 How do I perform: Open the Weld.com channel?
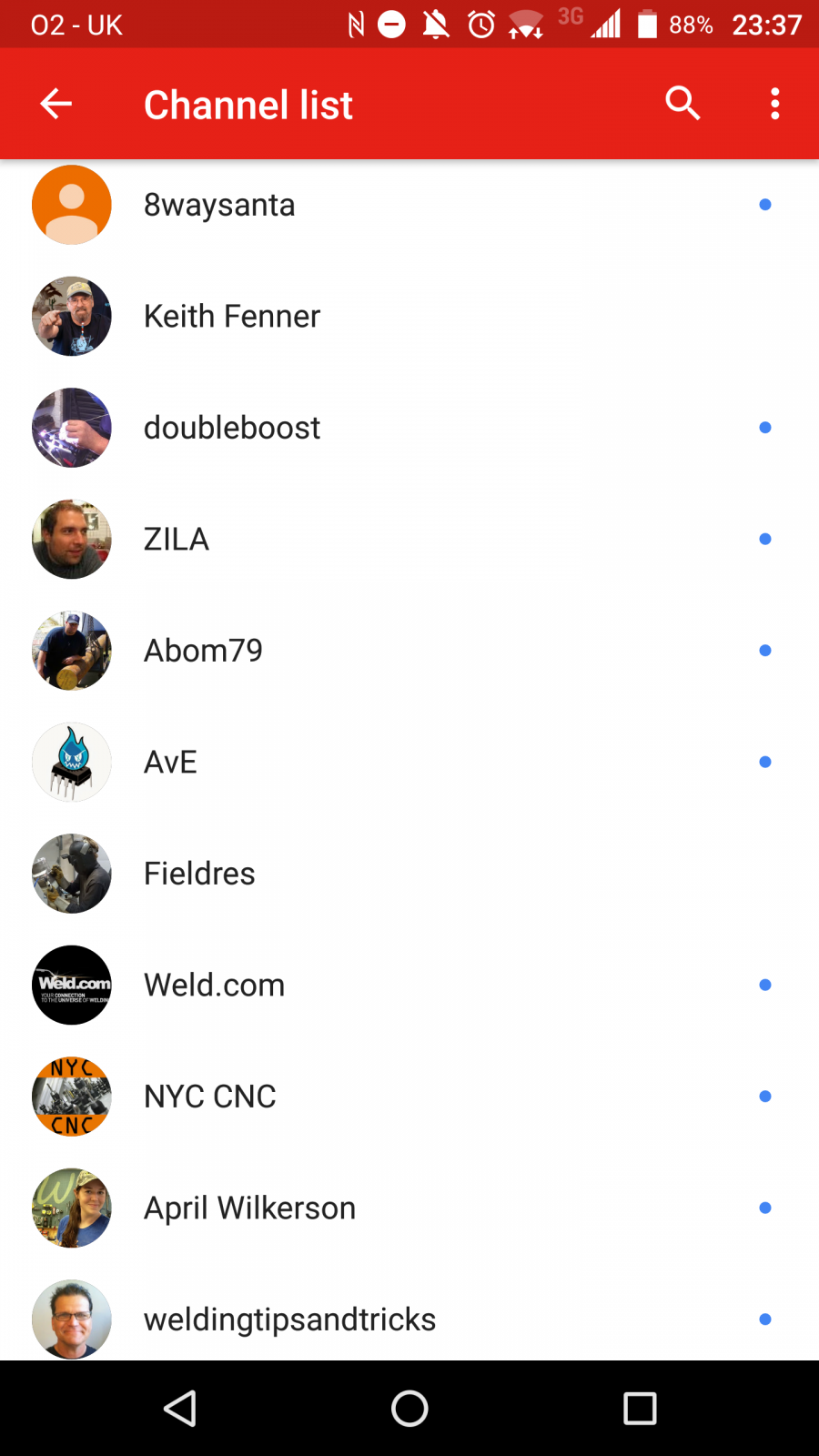(x=409, y=986)
